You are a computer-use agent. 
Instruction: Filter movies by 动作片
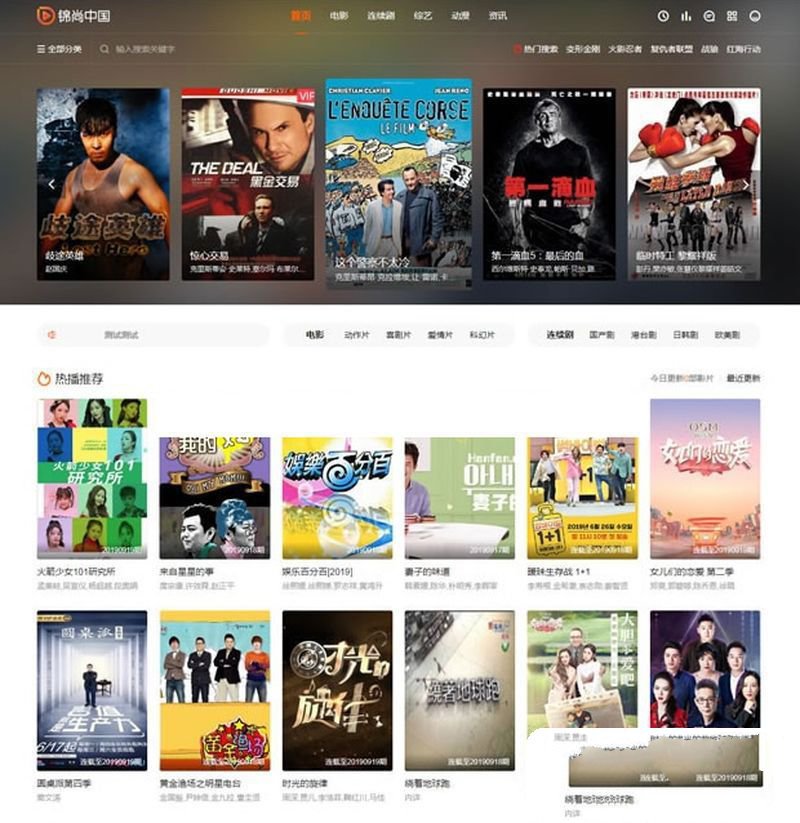pyautogui.click(x=356, y=335)
